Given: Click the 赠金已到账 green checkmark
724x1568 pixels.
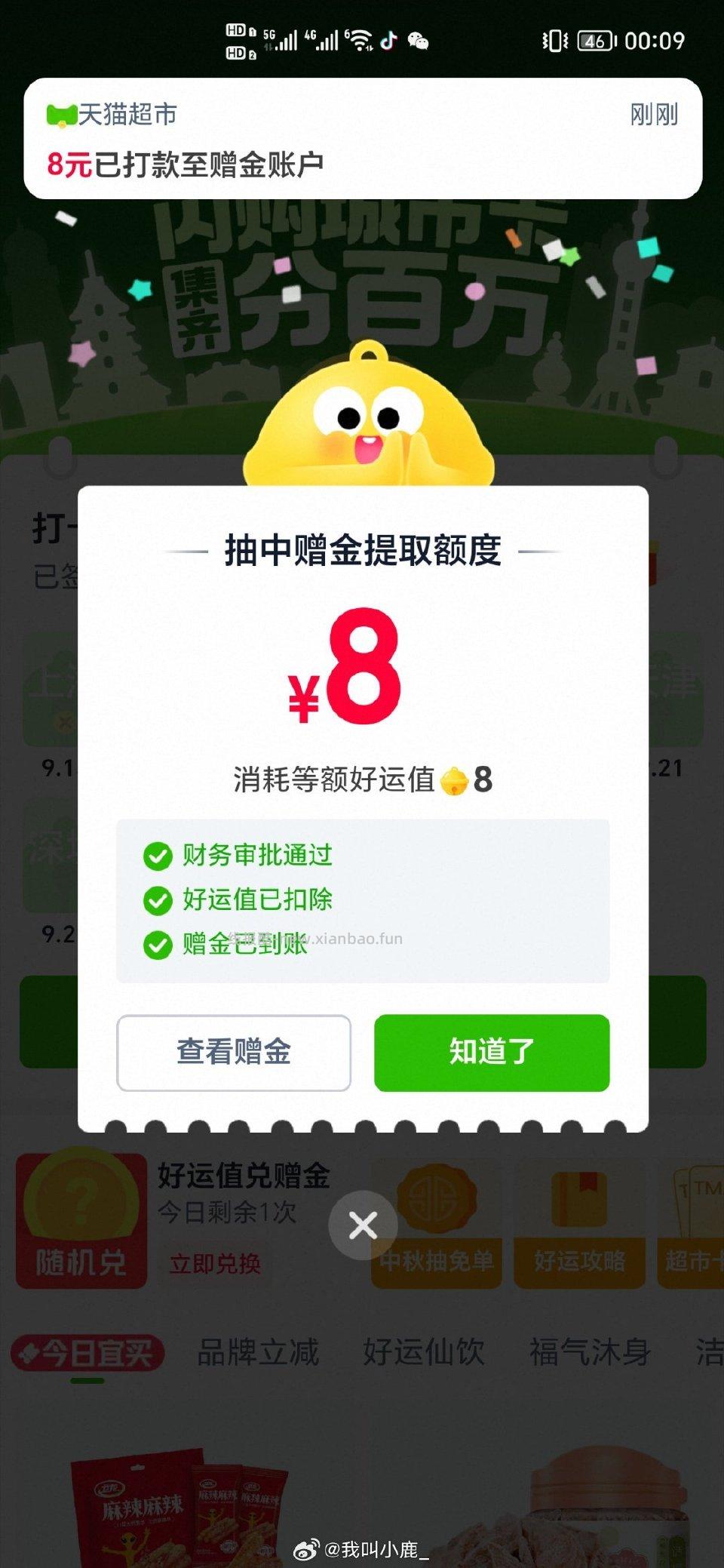Looking at the screenshot, I should coord(156,944).
